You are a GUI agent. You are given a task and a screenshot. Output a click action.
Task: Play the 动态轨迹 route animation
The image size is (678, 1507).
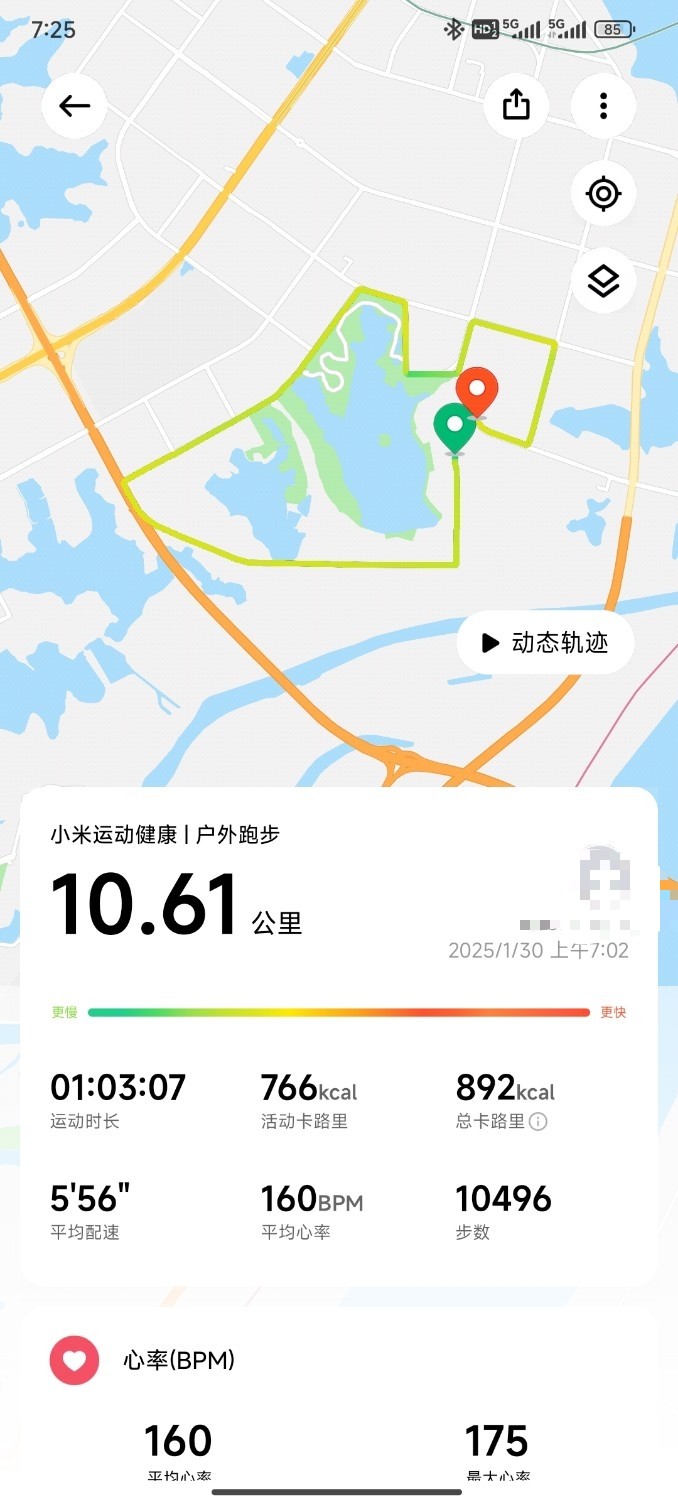click(x=546, y=643)
